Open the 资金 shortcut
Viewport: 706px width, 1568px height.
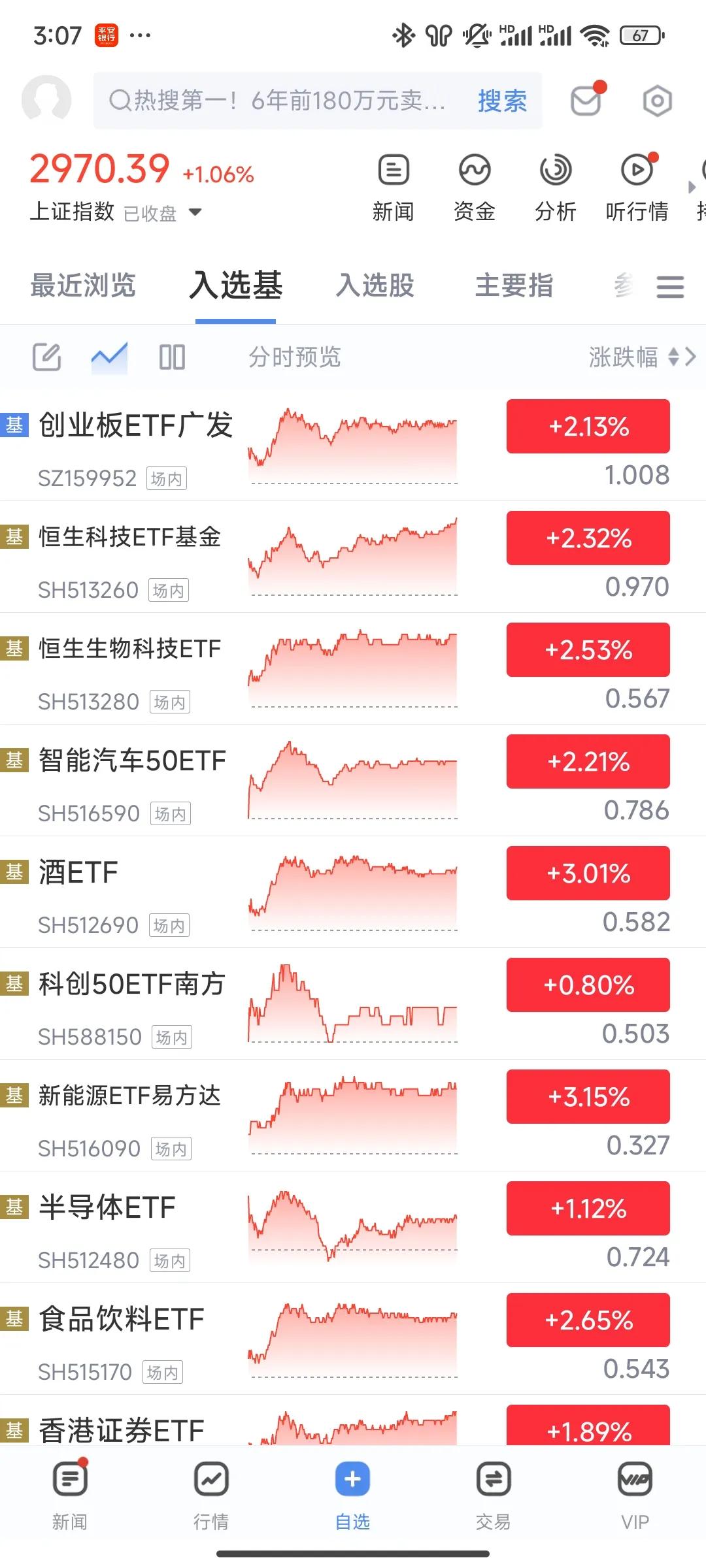click(x=475, y=187)
